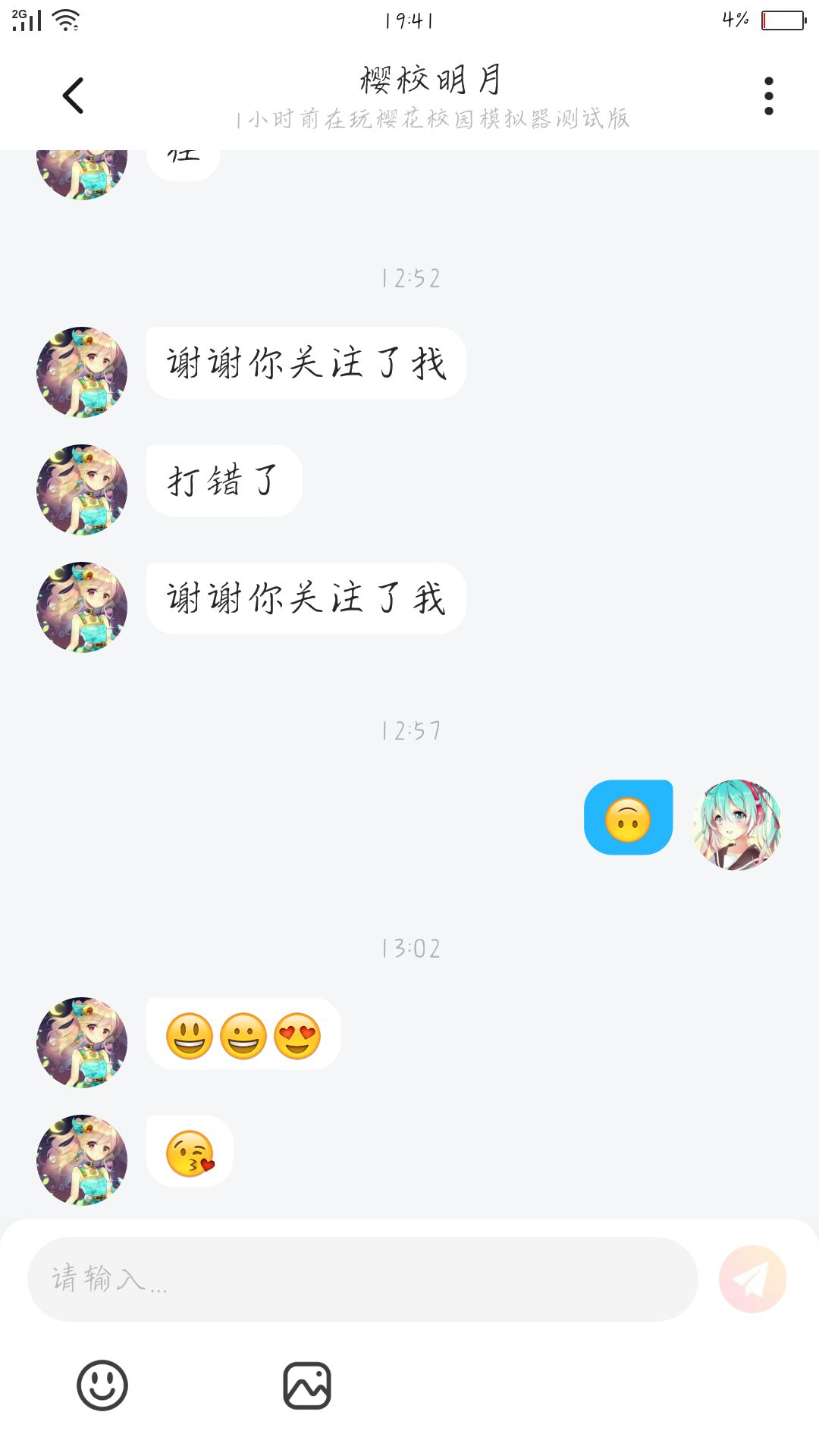The width and height of the screenshot is (819, 1456).
Task: Open the three-dot overflow menu
Action: [x=768, y=96]
